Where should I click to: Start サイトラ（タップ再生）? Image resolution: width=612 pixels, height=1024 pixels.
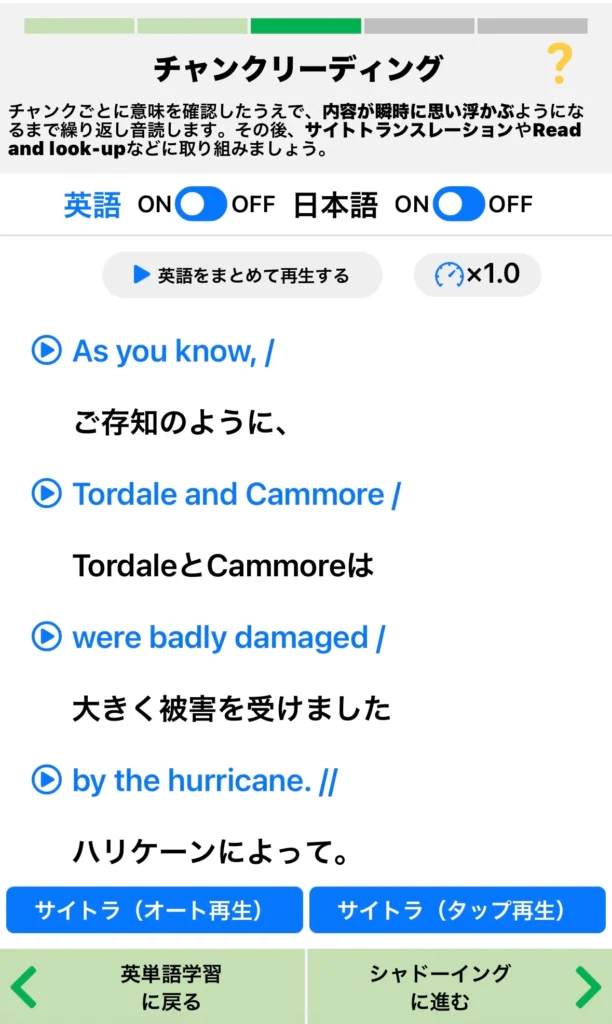(457, 910)
